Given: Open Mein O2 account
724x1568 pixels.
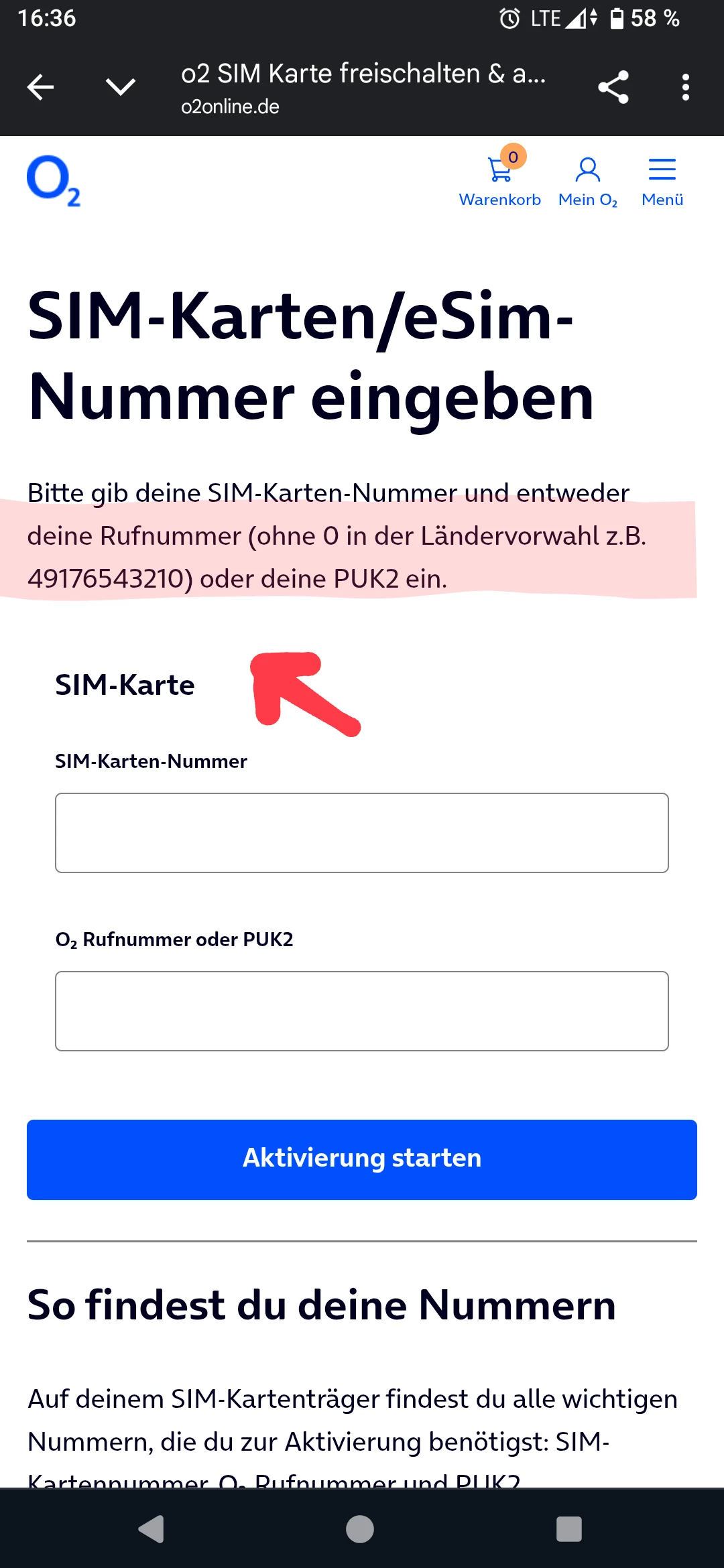Looking at the screenshot, I should [x=588, y=181].
